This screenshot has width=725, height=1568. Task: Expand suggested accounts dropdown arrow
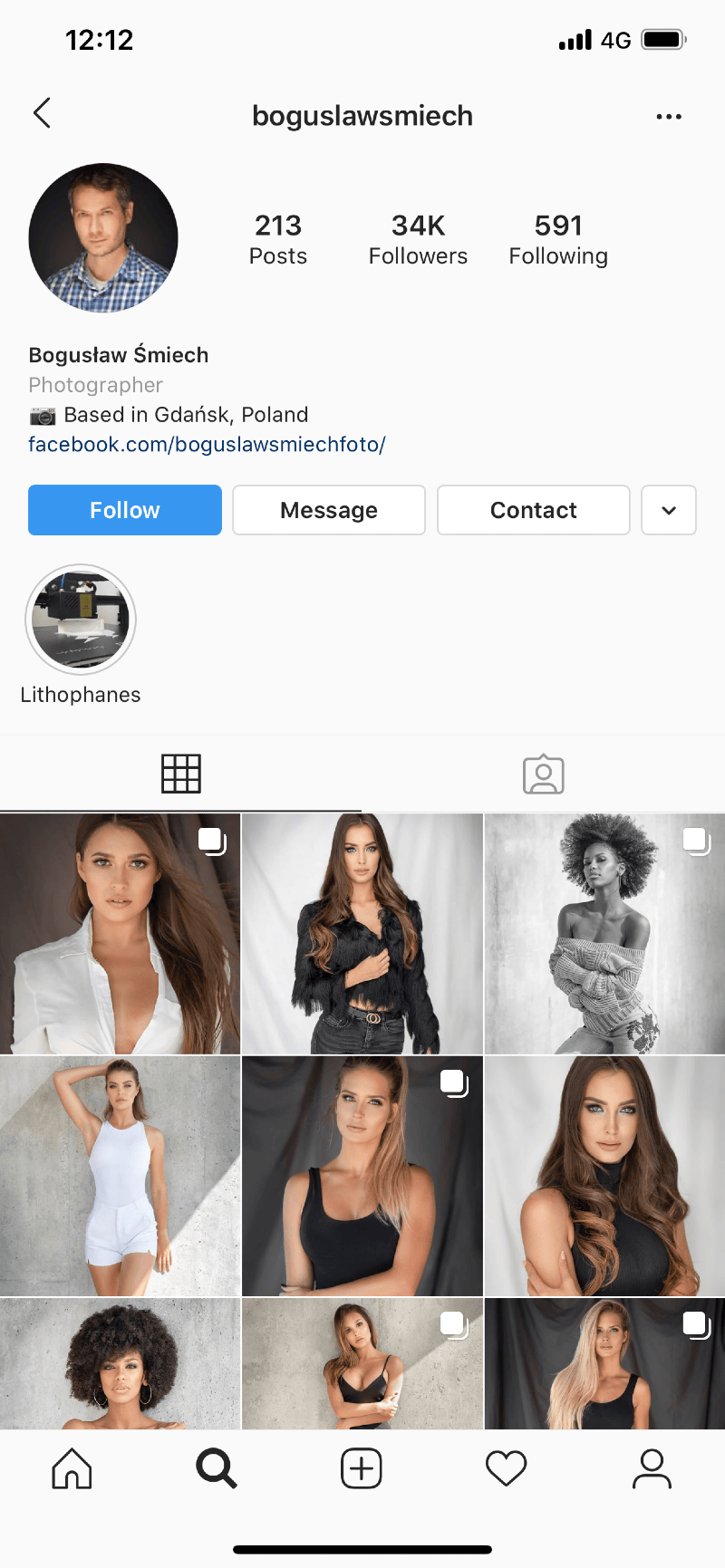tap(669, 510)
